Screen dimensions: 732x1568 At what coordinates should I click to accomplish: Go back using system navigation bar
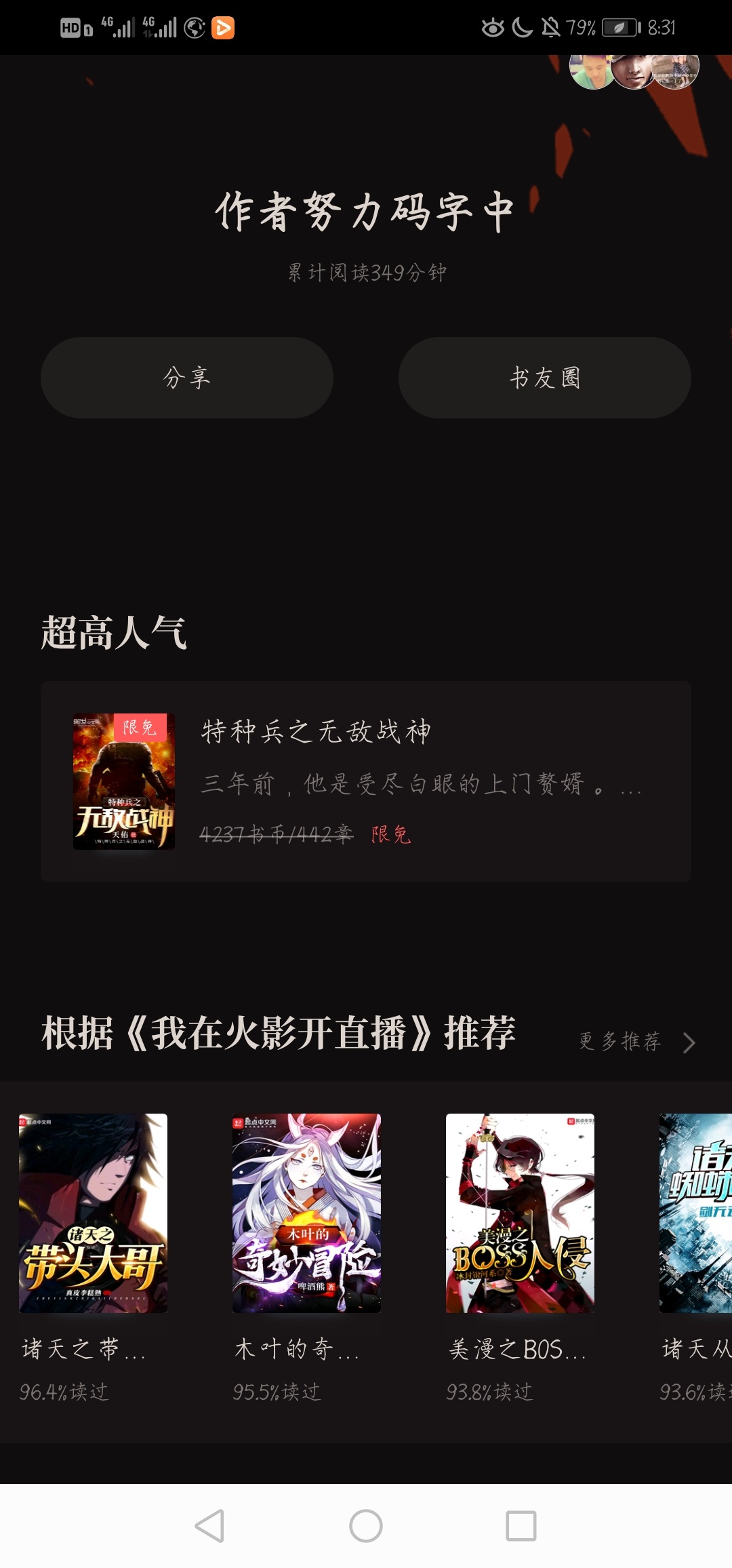(209, 1526)
